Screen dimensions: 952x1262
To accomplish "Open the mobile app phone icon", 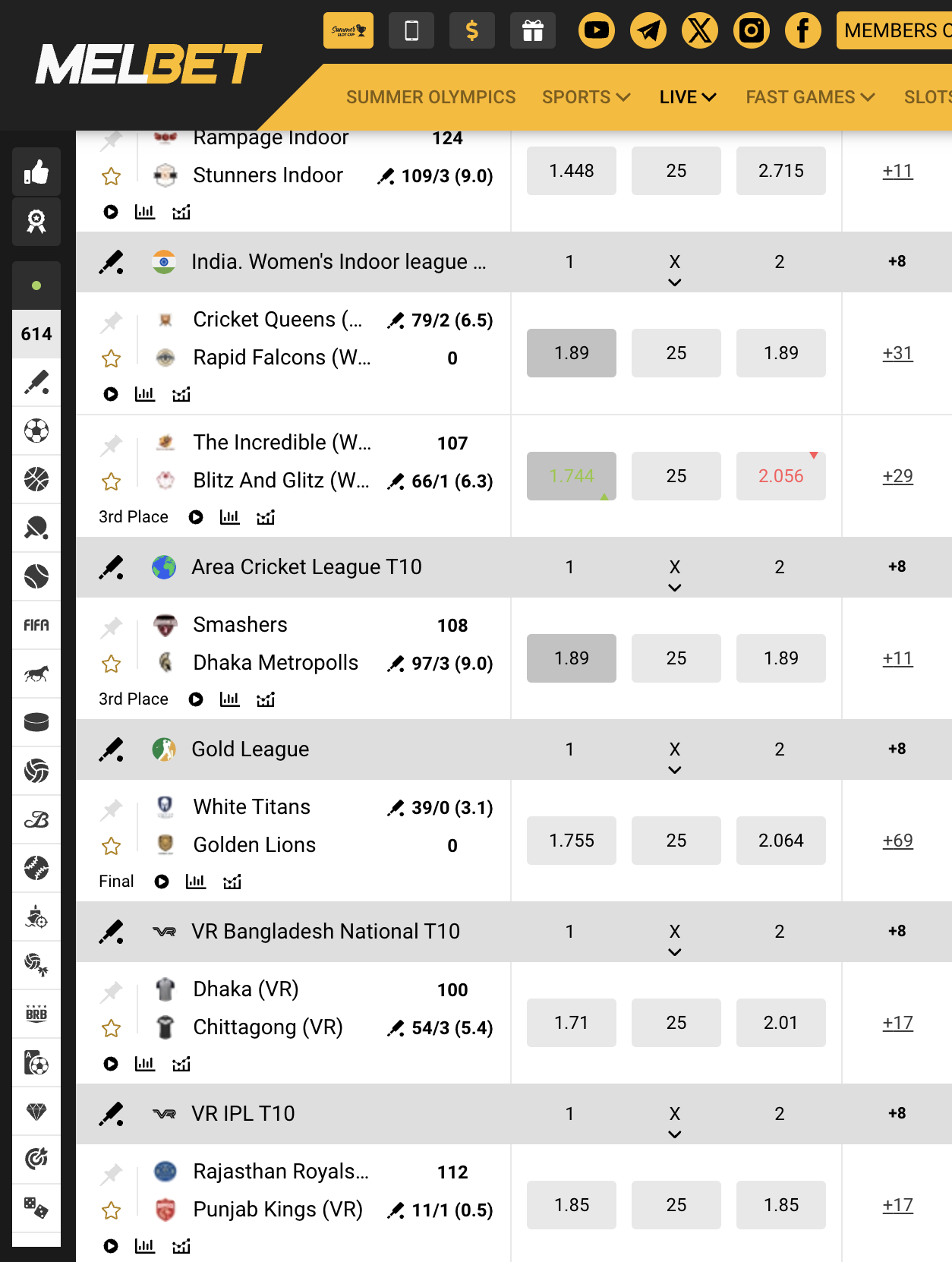I will (x=411, y=30).
